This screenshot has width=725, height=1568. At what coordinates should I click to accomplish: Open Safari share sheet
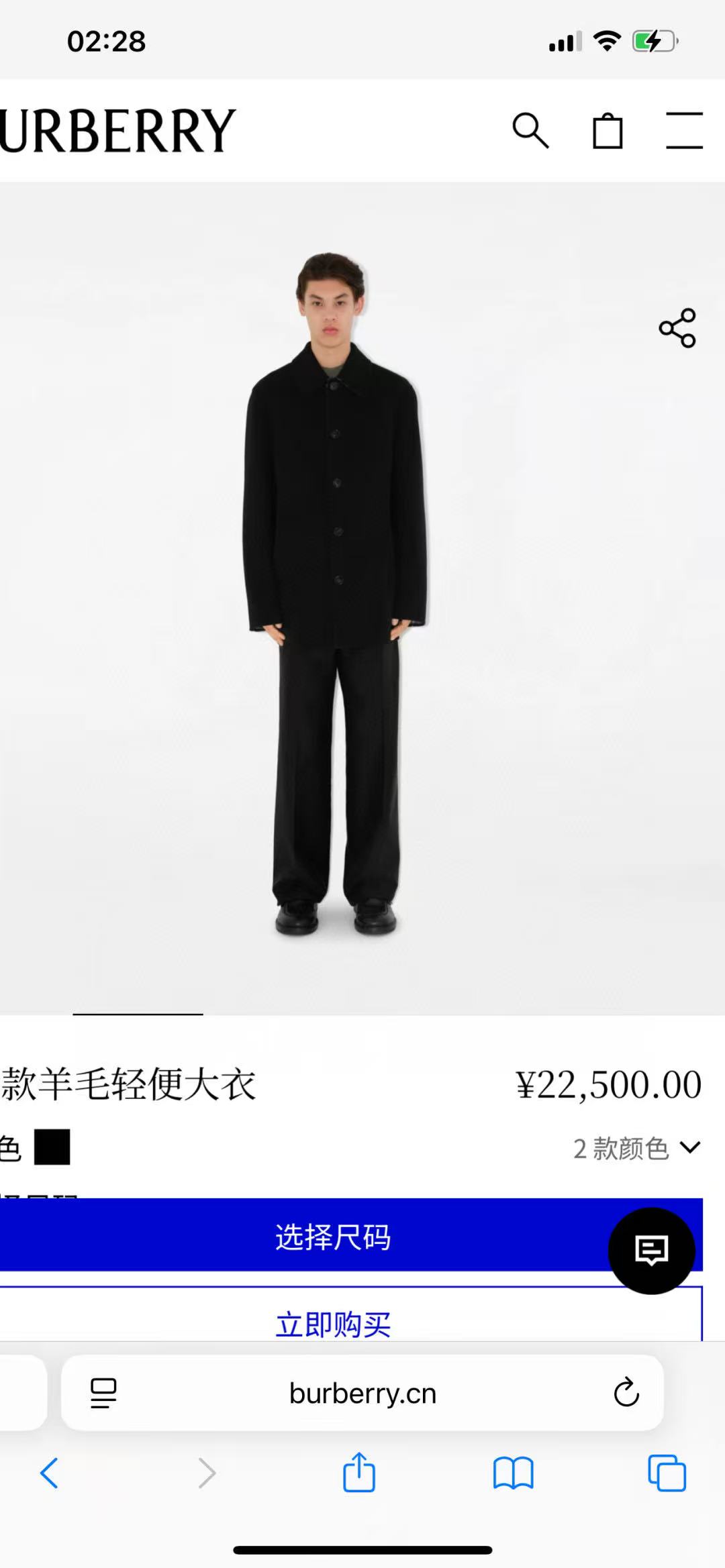point(359,1472)
